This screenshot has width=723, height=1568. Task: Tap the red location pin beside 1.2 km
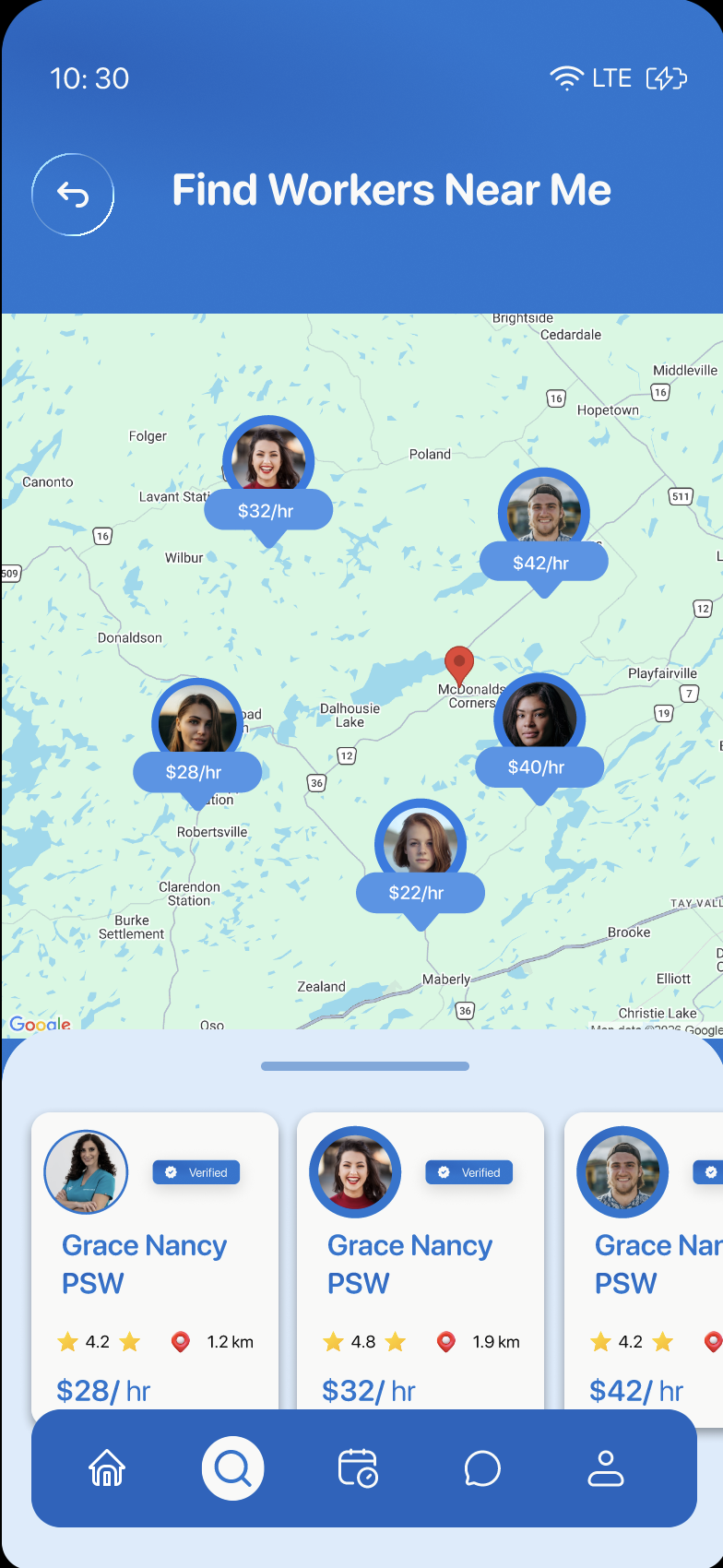point(180,1342)
